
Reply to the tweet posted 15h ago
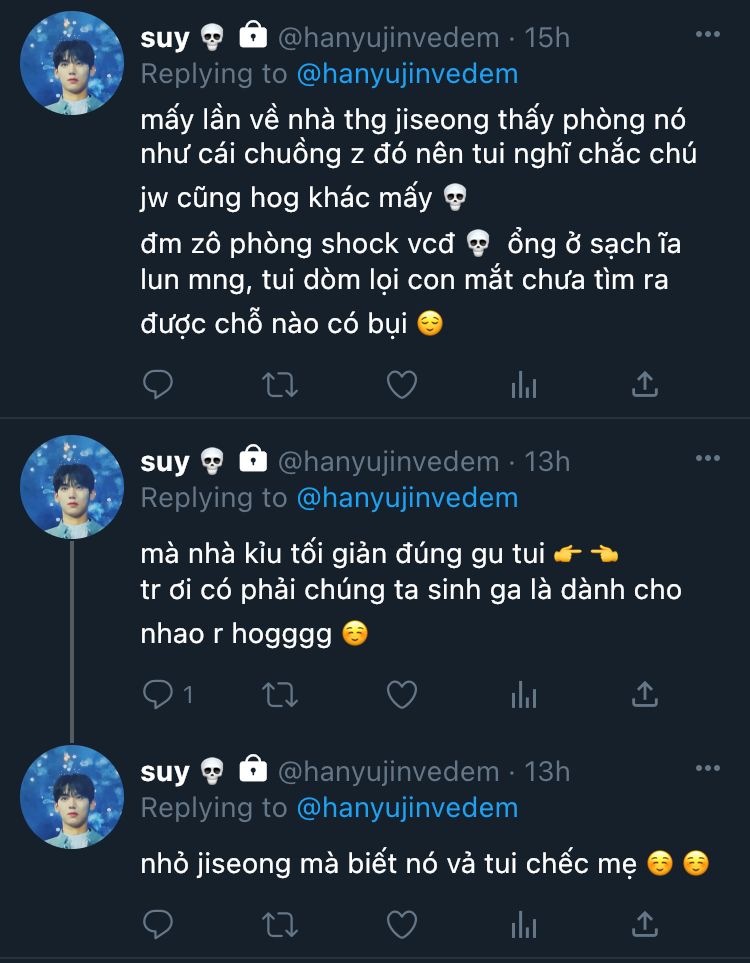pos(158,384)
